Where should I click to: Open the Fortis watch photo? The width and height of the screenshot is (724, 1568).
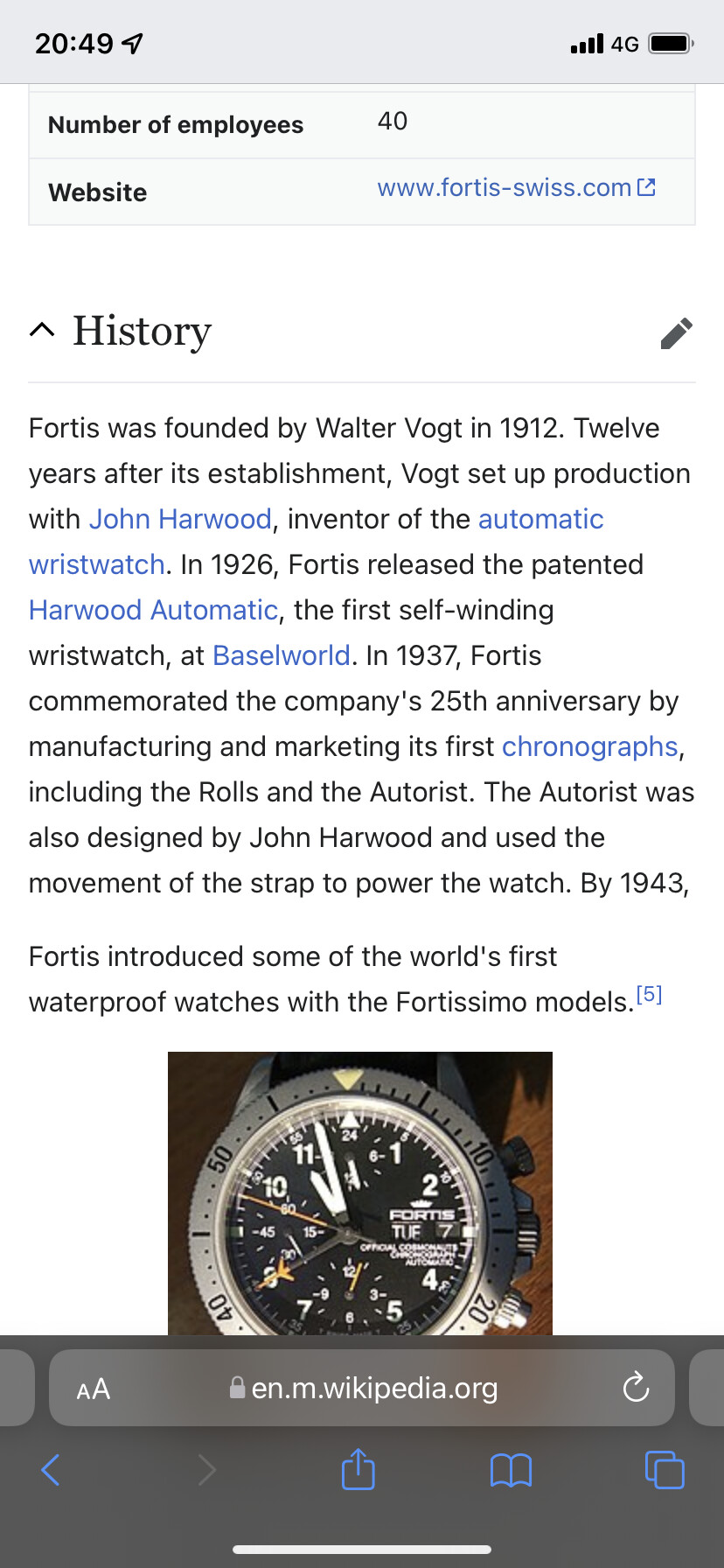[x=360, y=1193]
